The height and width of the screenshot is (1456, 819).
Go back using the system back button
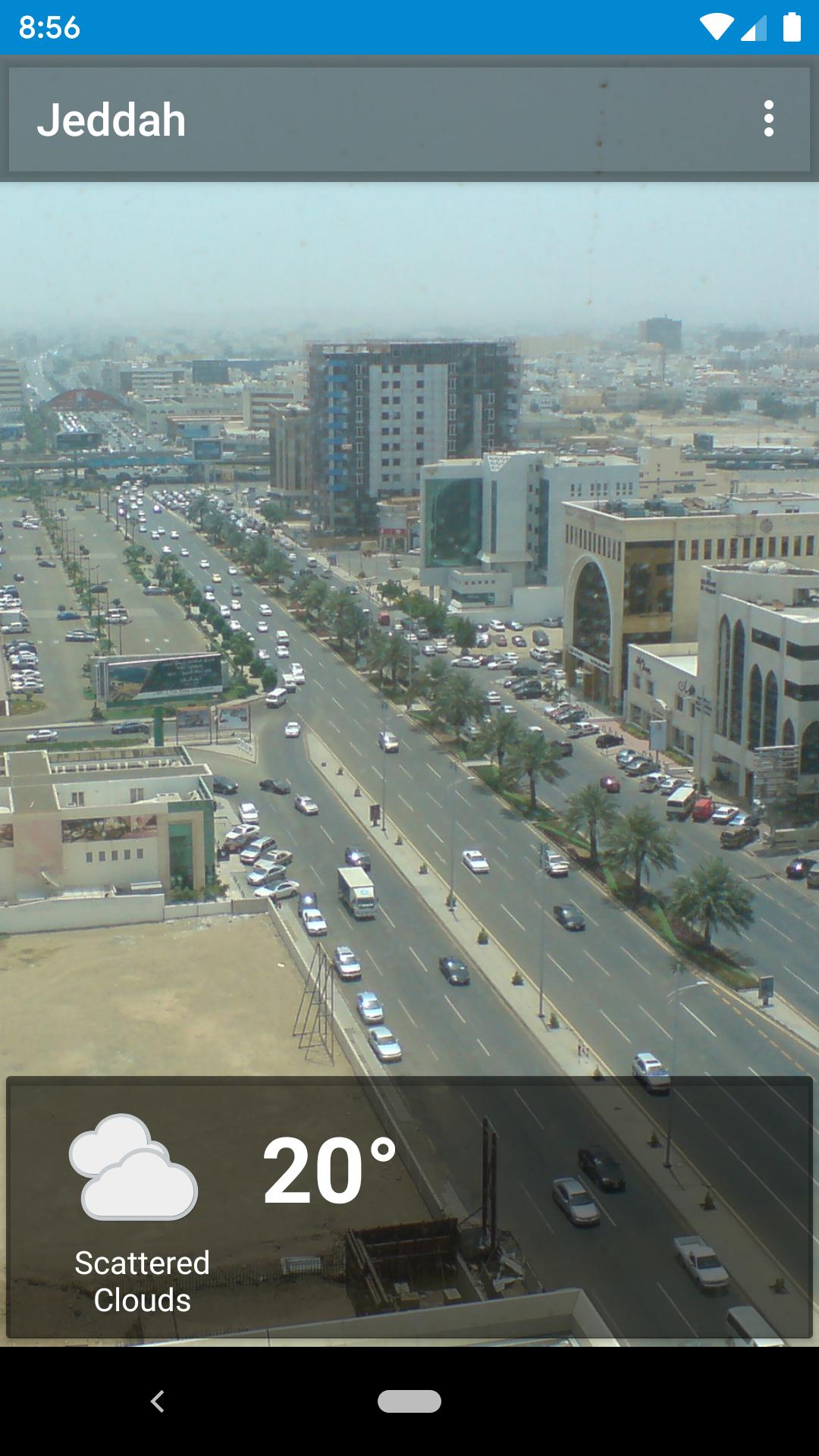pos(158,1401)
